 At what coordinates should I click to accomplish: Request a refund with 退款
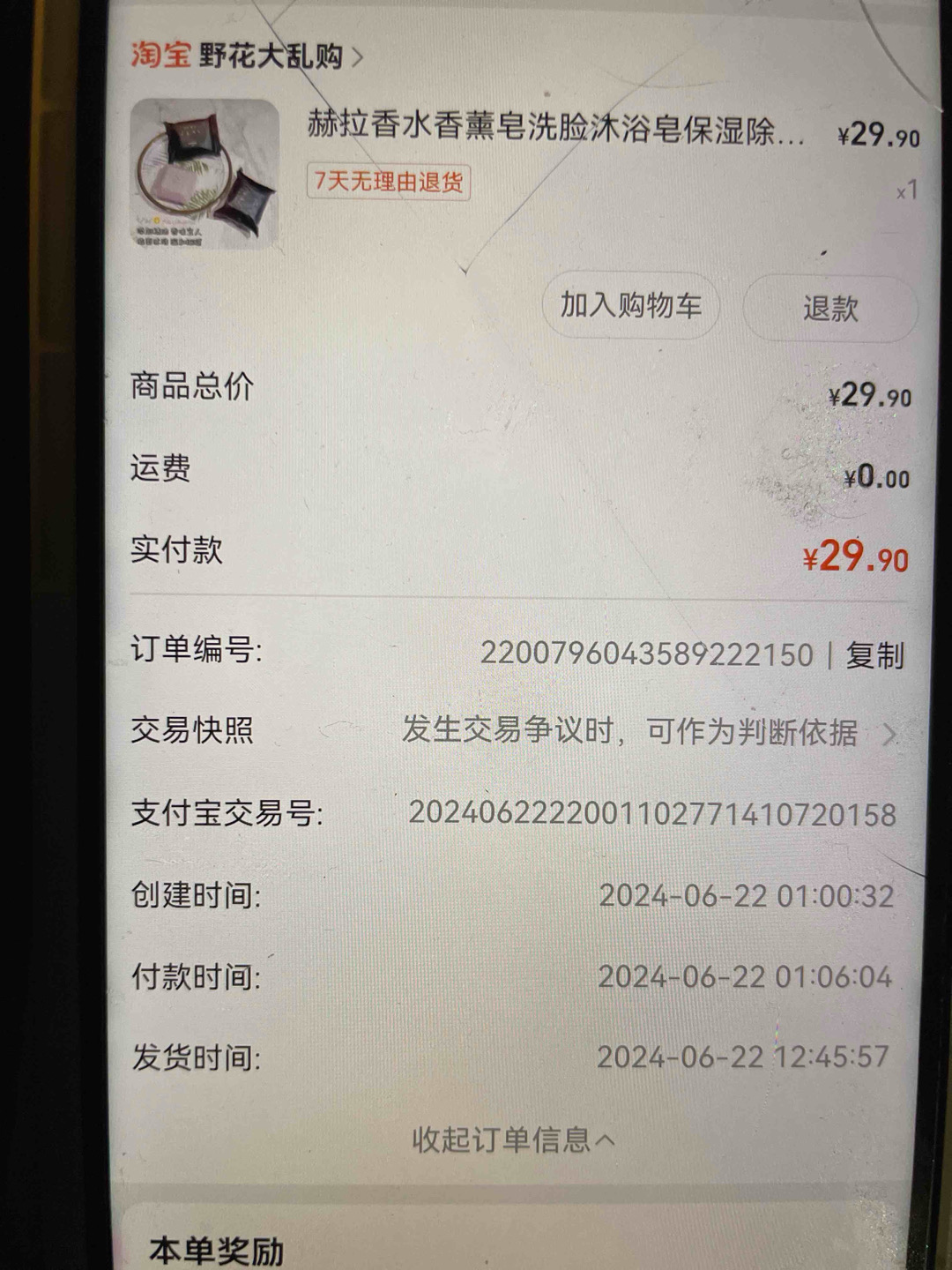[829, 309]
